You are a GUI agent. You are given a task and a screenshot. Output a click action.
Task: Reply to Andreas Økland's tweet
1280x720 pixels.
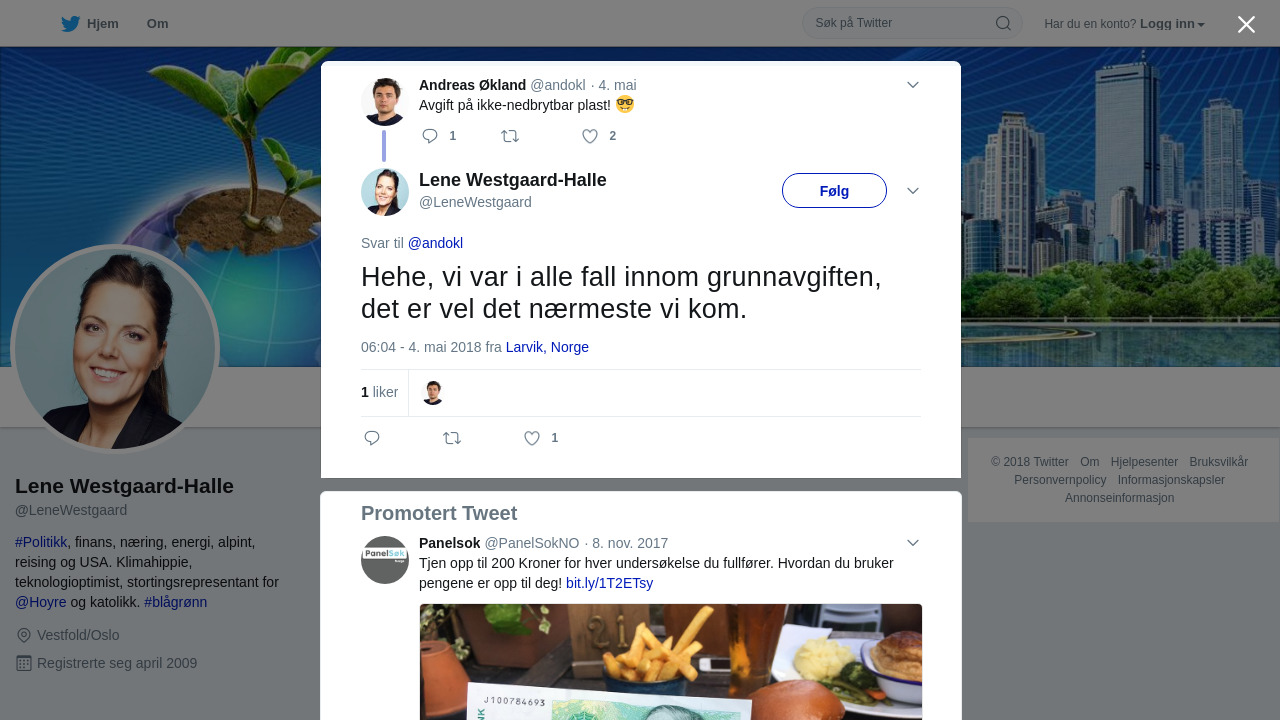pyautogui.click(x=430, y=136)
